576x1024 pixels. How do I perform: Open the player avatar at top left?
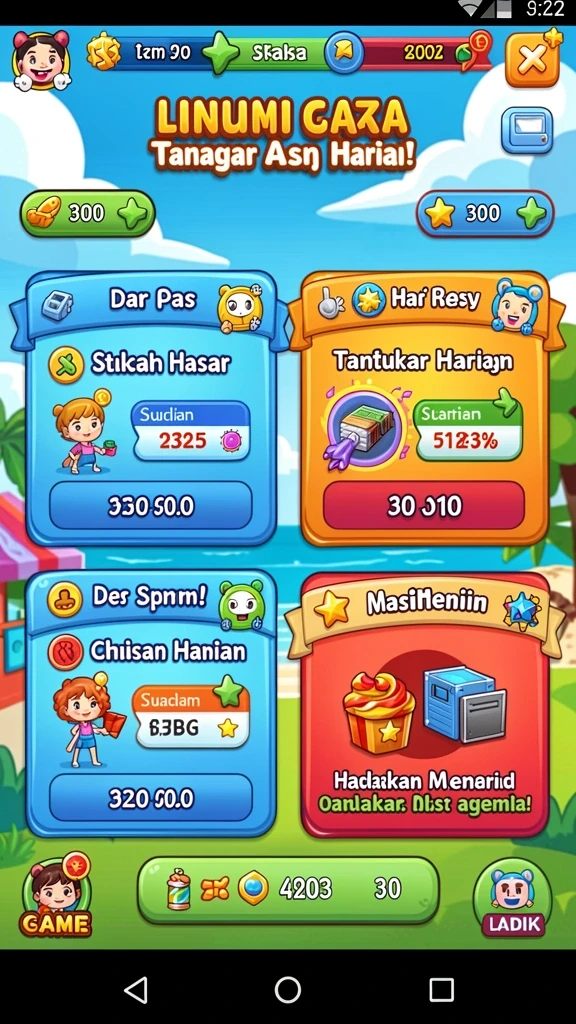coord(41,60)
